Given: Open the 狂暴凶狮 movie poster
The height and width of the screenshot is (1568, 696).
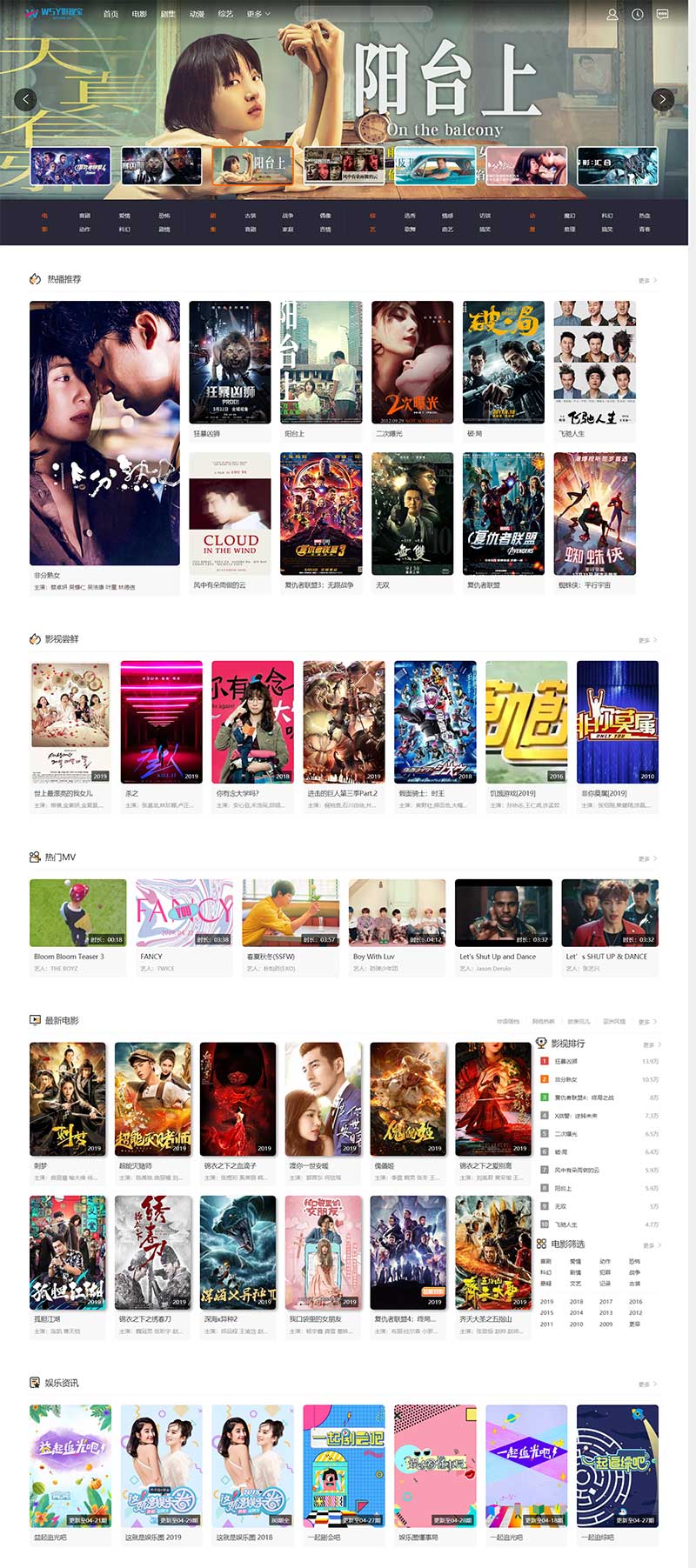Looking at the screenshot, I should click(x=230, y=363).
